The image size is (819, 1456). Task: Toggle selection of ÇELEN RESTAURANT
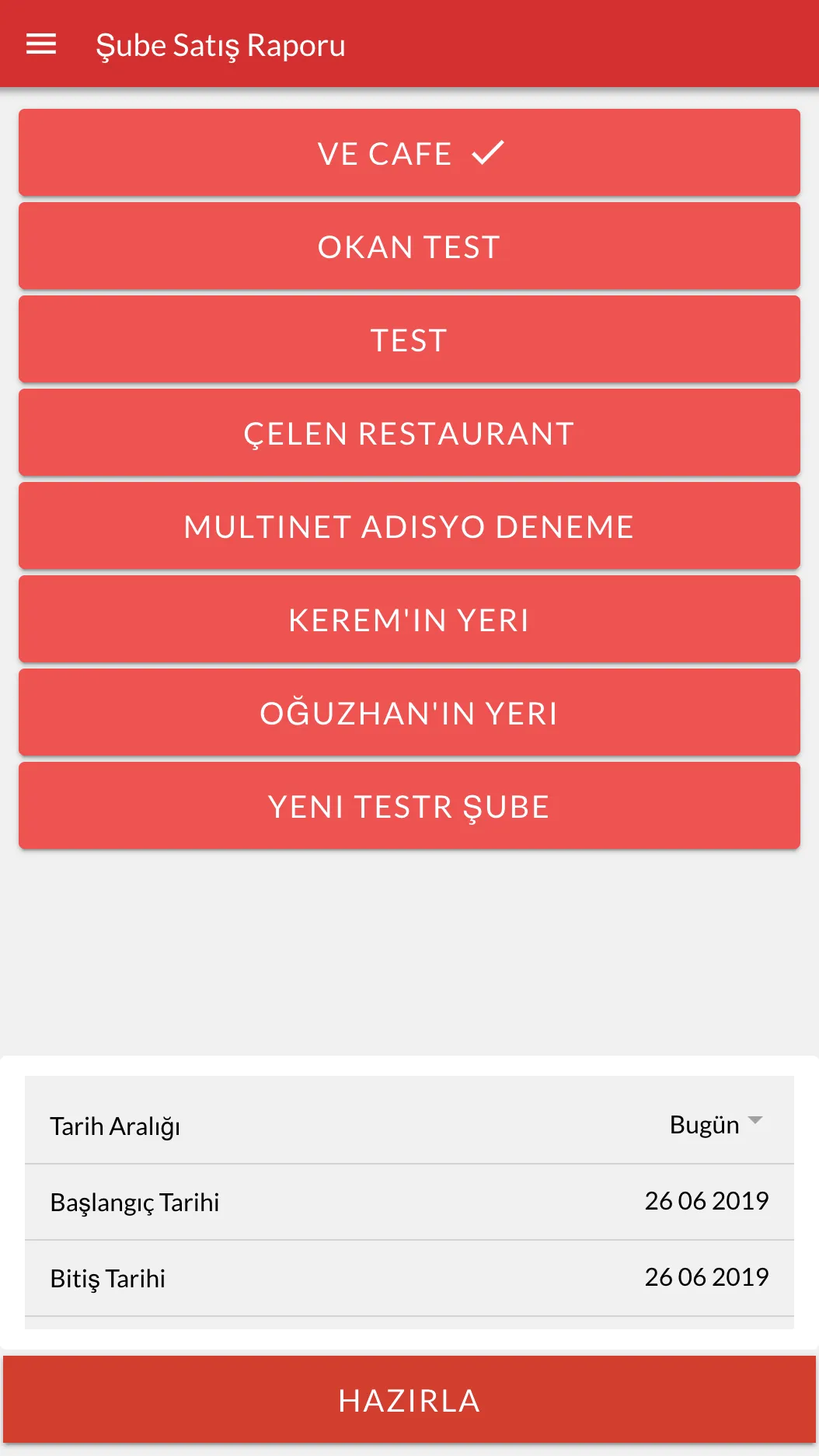[409, 432]
